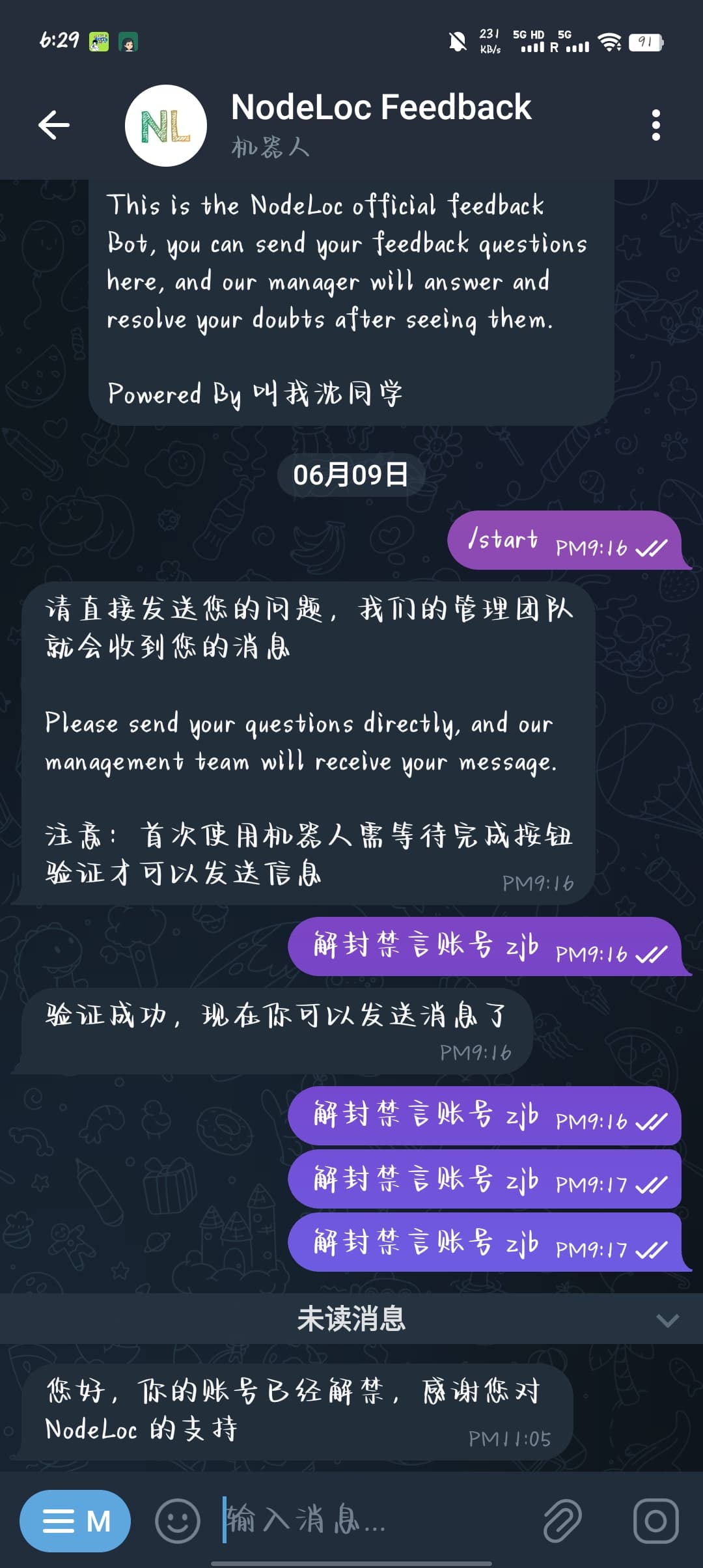Open the camera icon in input bar
The width and height of the screenshot is (703, 1568).
click(655, 1521)
